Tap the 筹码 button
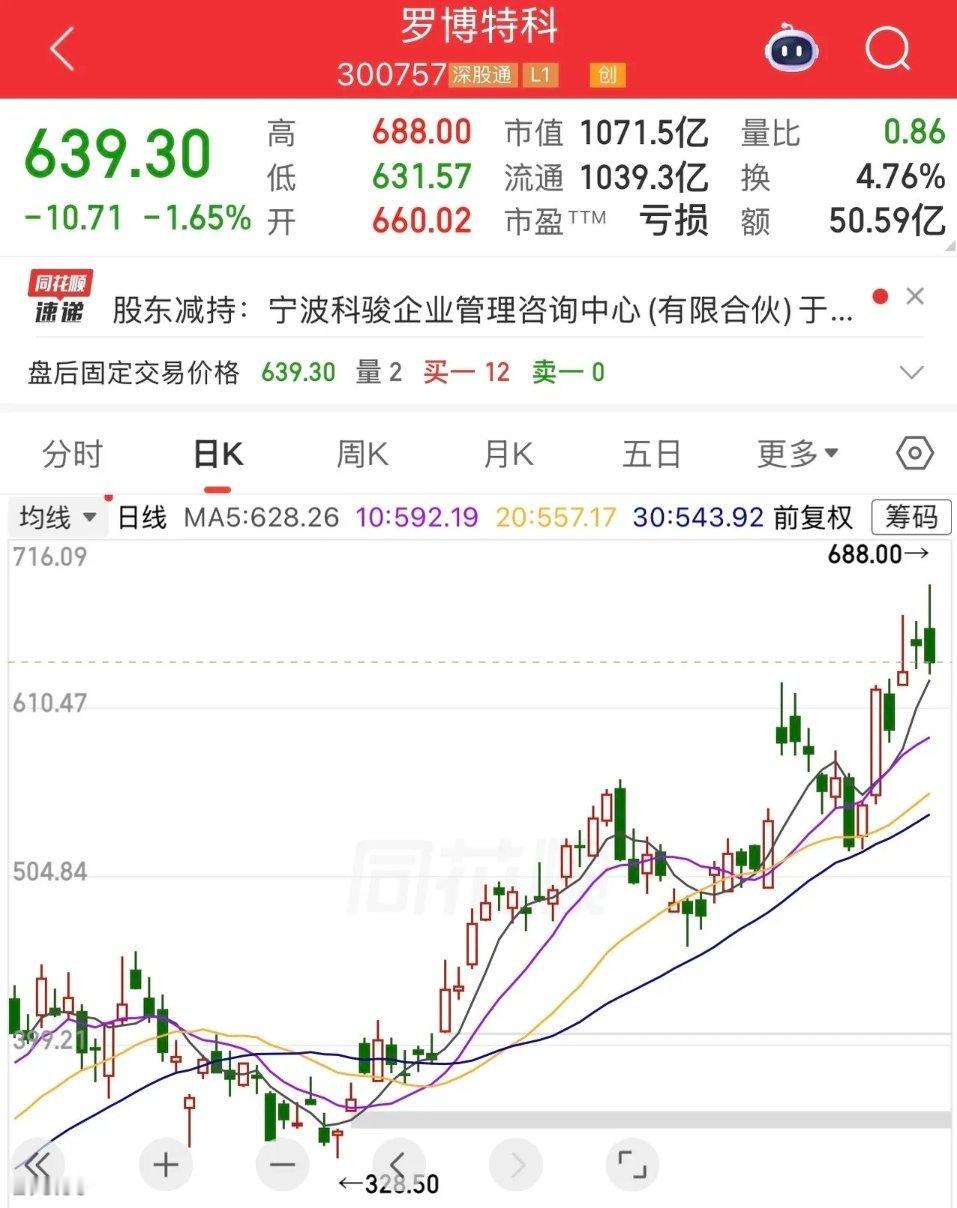 pyautogui.click(x=910, y=517)
